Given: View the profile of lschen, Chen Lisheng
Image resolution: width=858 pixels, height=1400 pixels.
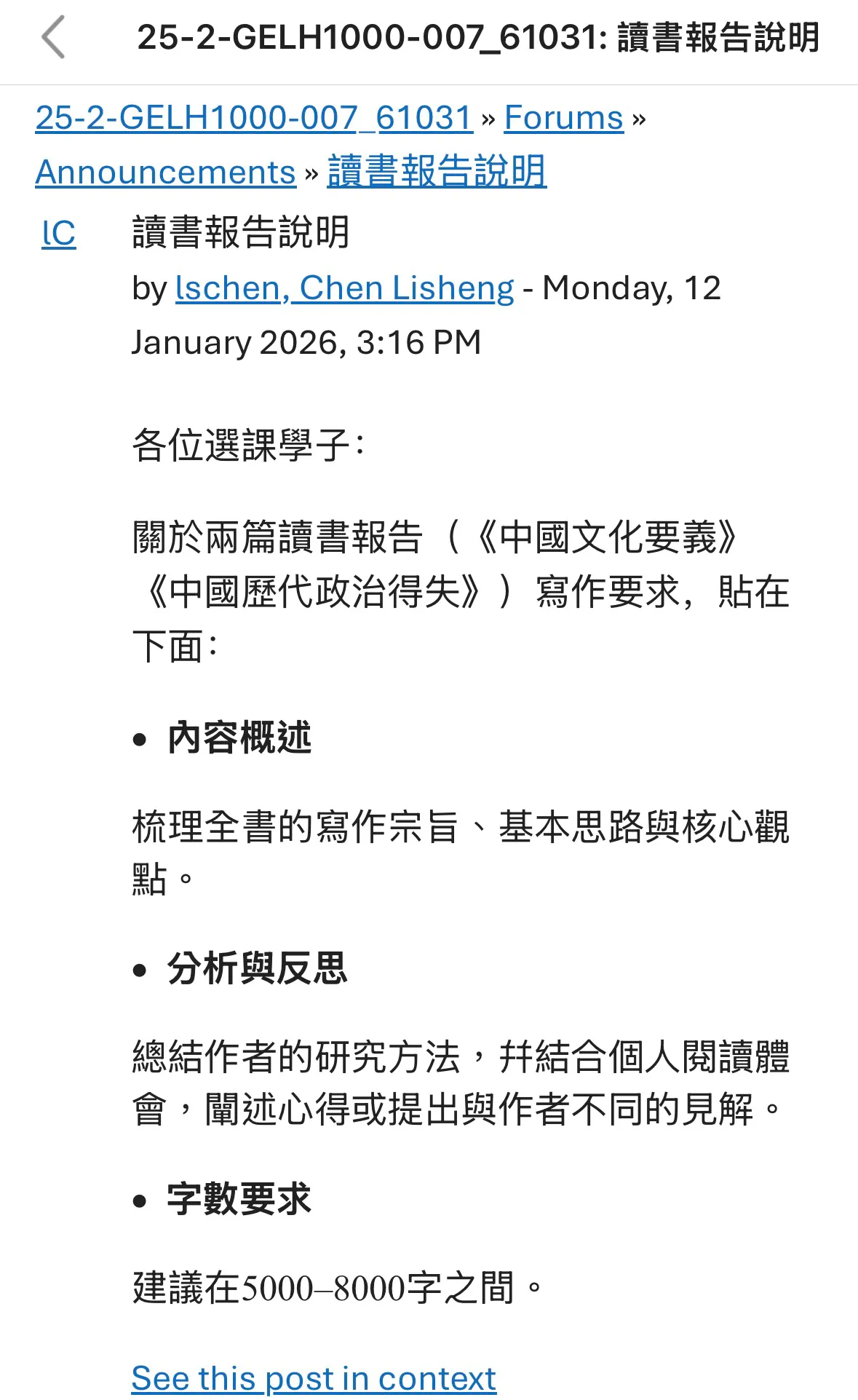Looking at the screenshot, I should pos(344,288).
